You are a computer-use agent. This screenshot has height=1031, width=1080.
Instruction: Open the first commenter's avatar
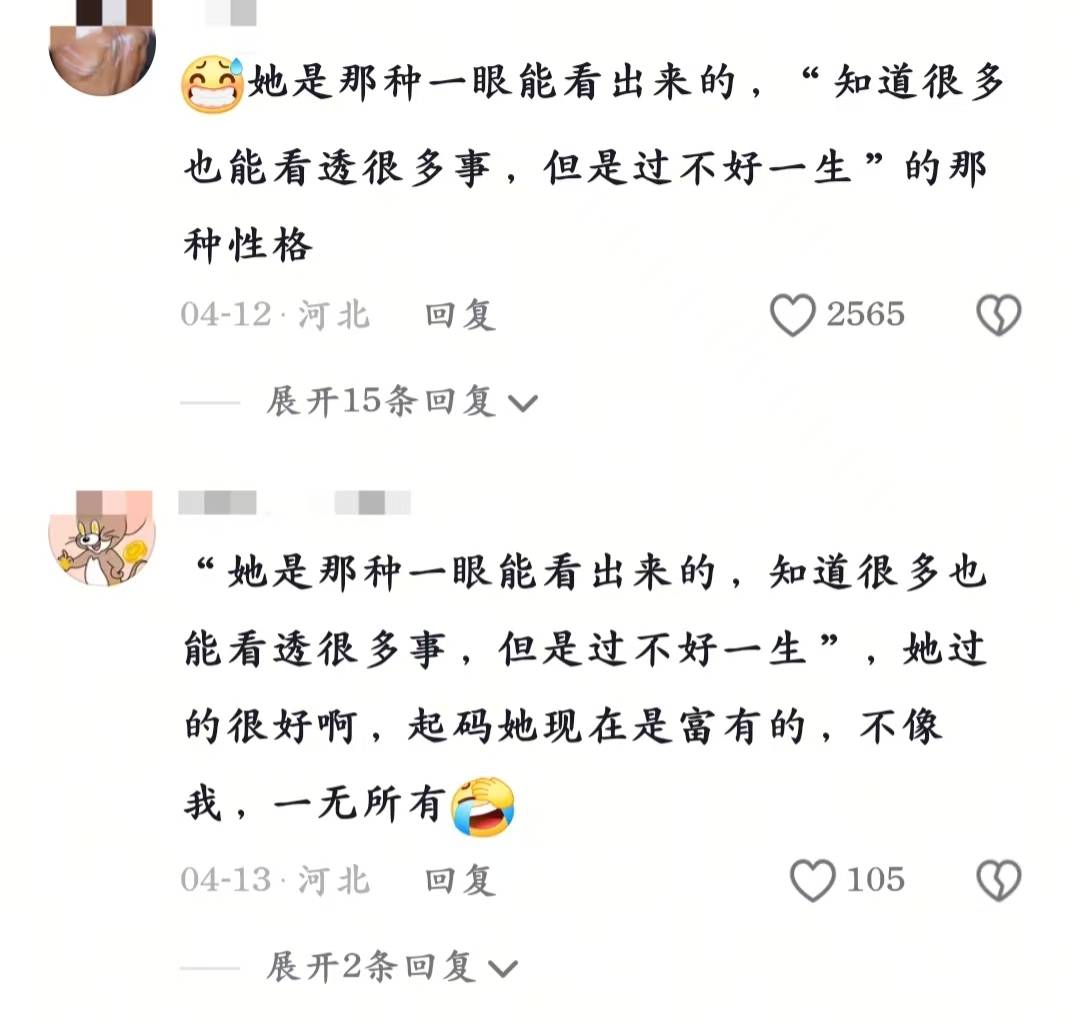(x=102, y=50)
